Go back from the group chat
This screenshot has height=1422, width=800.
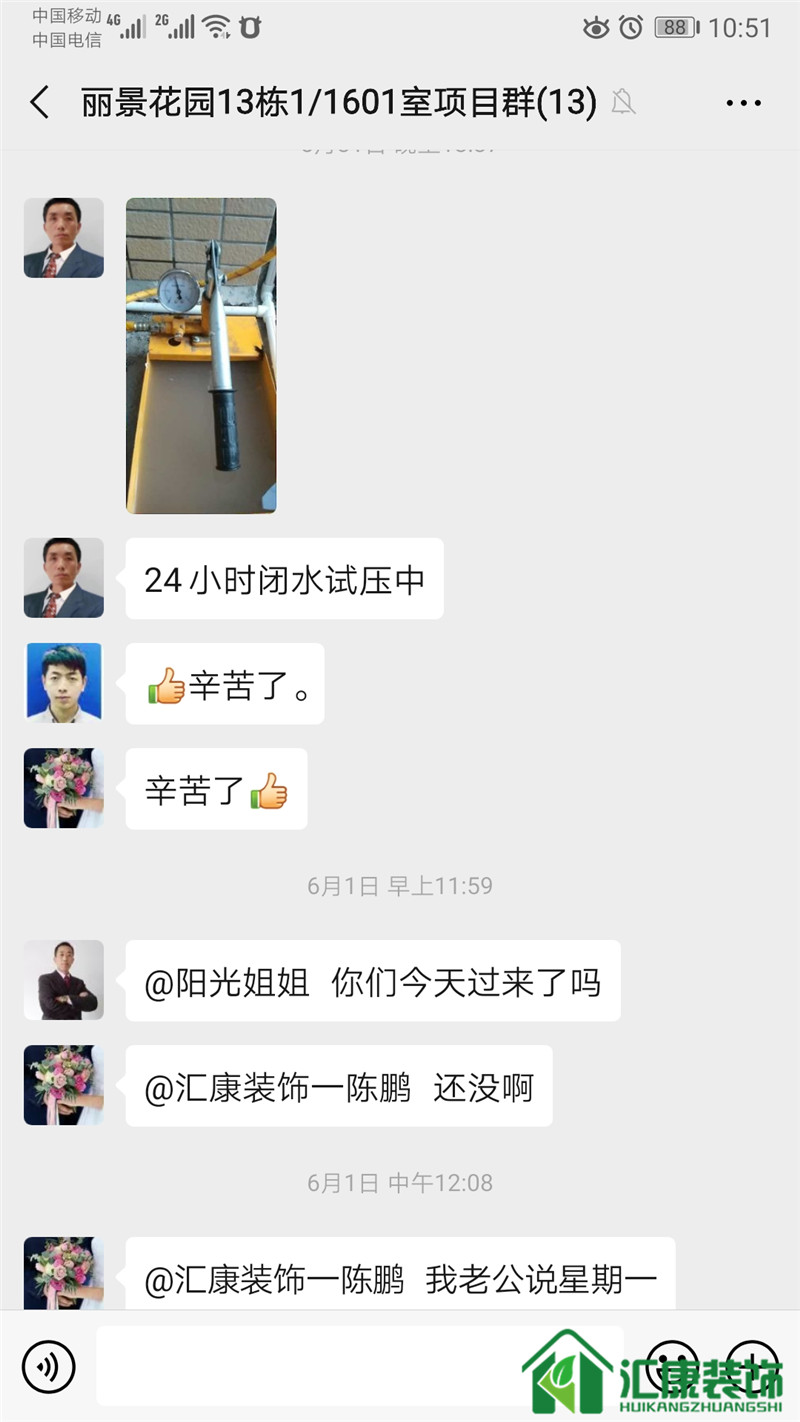click(x=40, y=103)
